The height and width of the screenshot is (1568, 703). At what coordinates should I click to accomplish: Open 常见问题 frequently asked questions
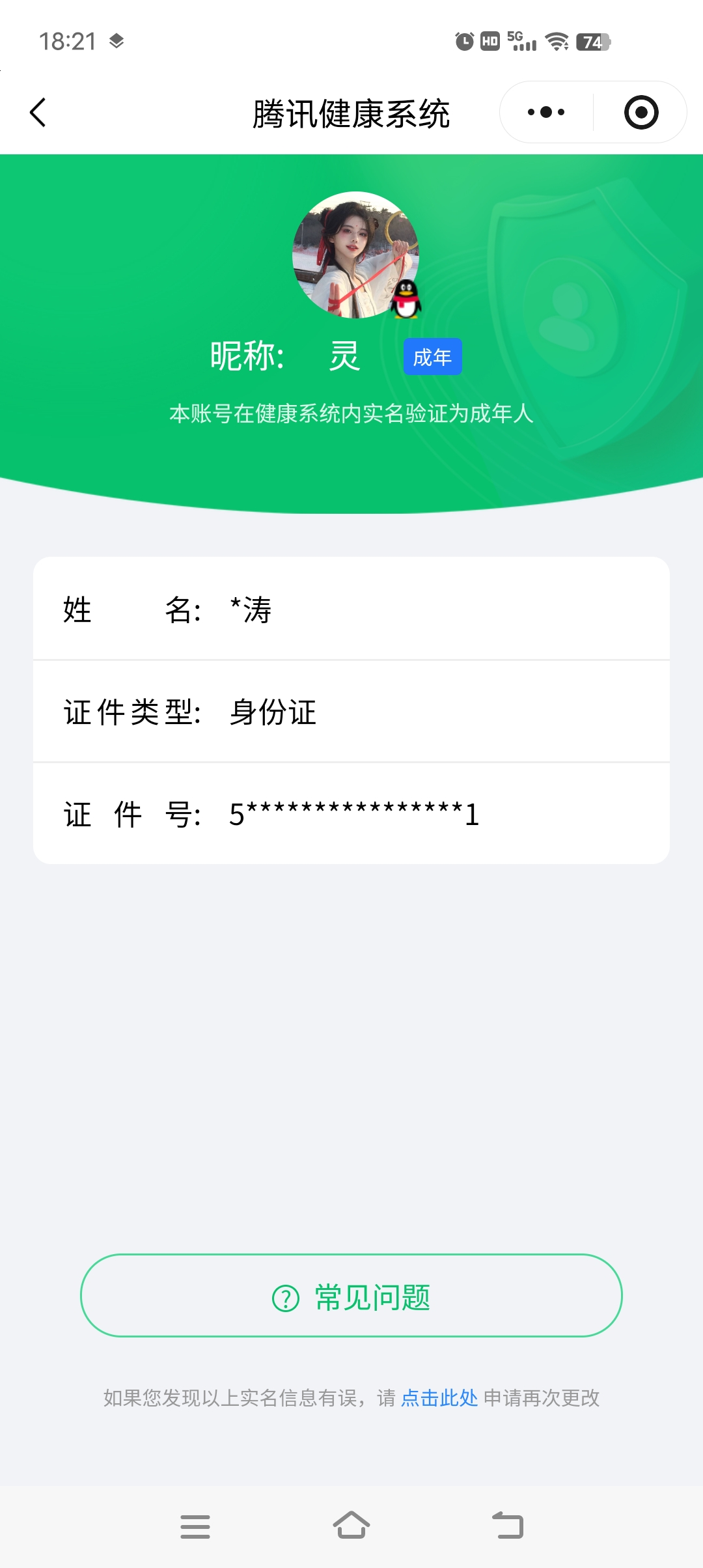pos(351,1296)
